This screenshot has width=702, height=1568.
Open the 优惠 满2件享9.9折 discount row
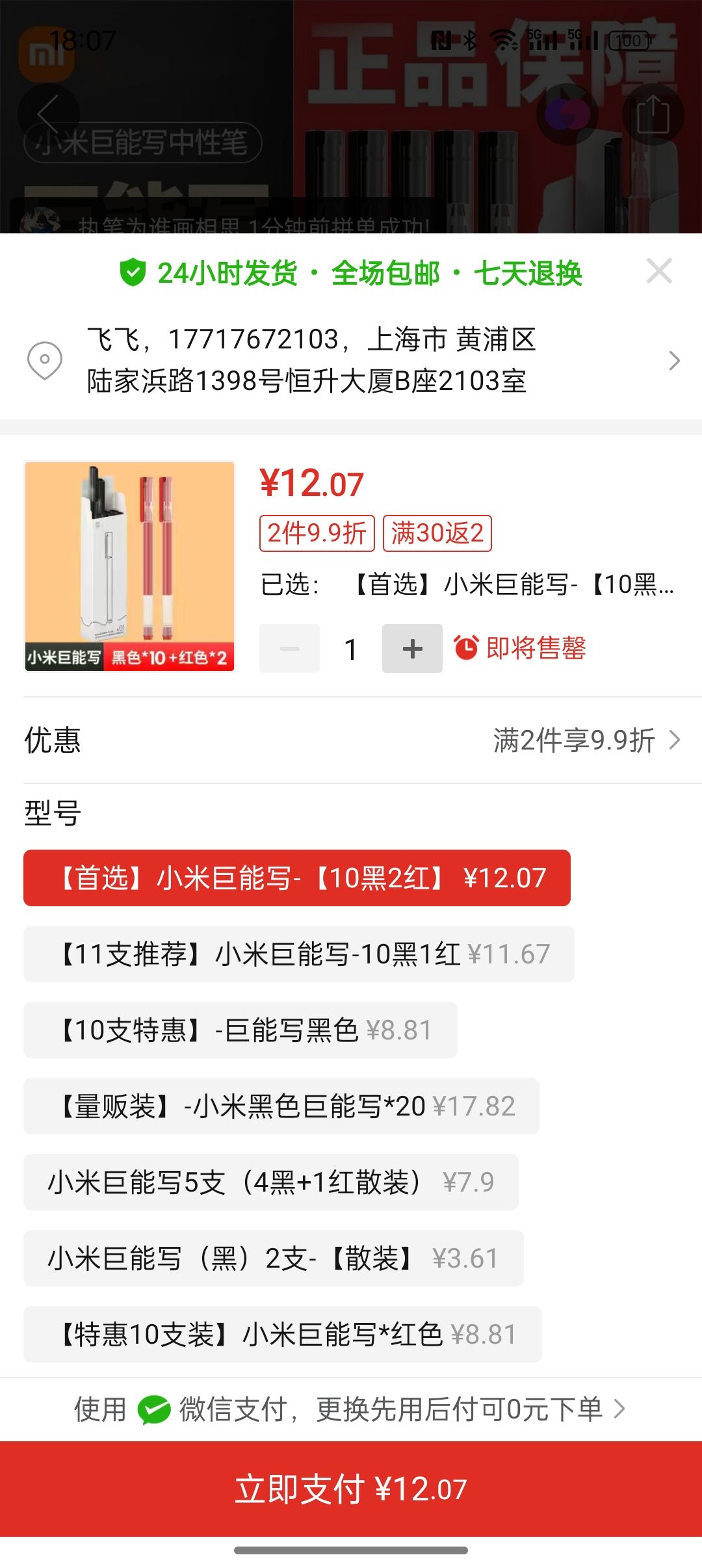[351, 740]
